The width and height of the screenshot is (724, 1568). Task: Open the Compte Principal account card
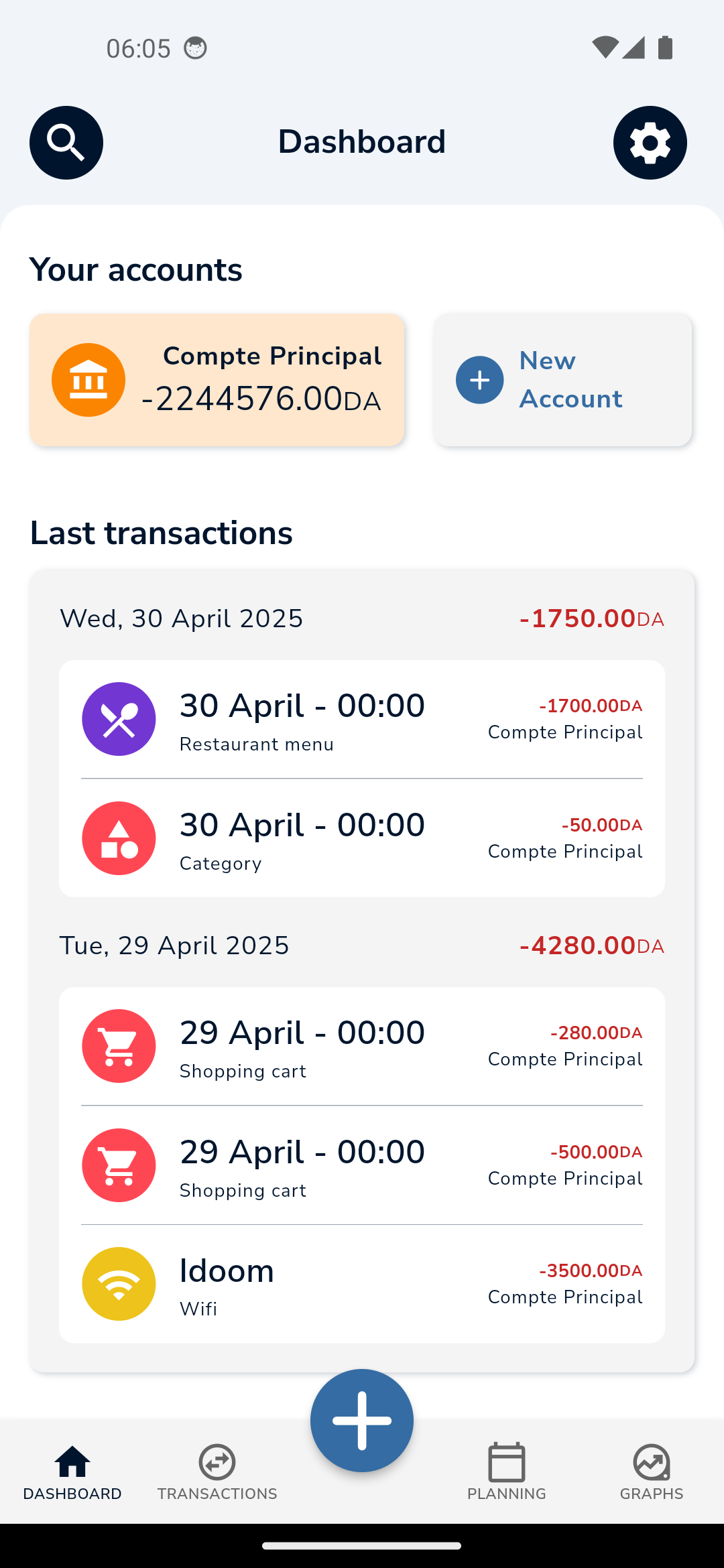point(217,380)
